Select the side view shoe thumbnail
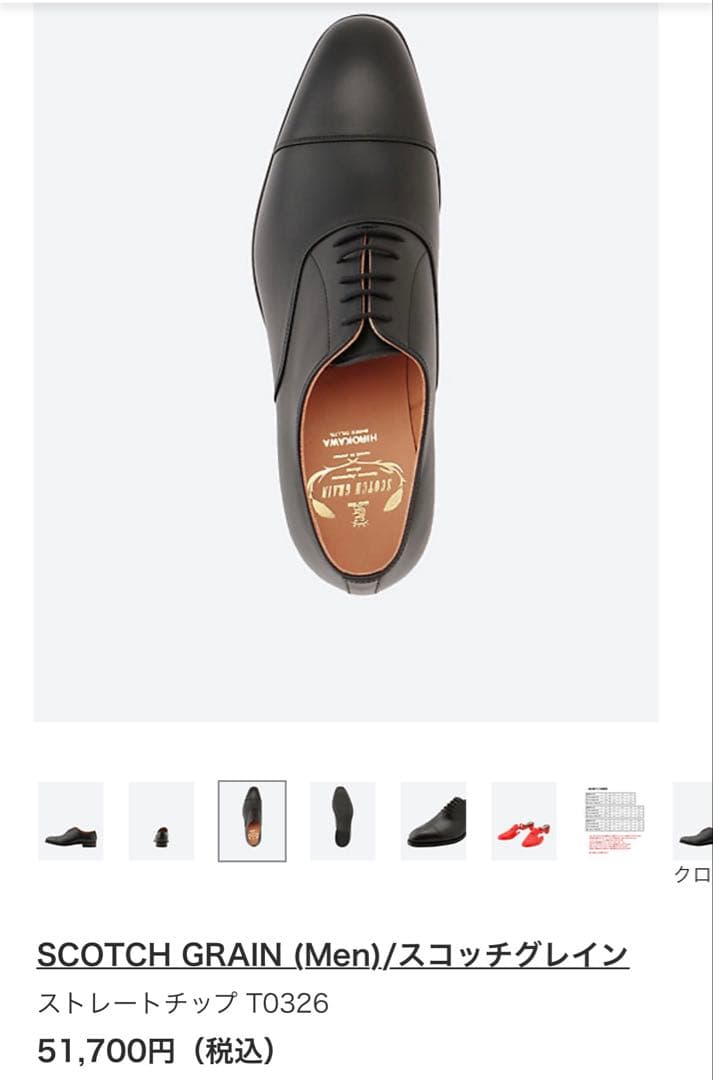The width and height of the screenshot is (713, 1080). point(70,821)
